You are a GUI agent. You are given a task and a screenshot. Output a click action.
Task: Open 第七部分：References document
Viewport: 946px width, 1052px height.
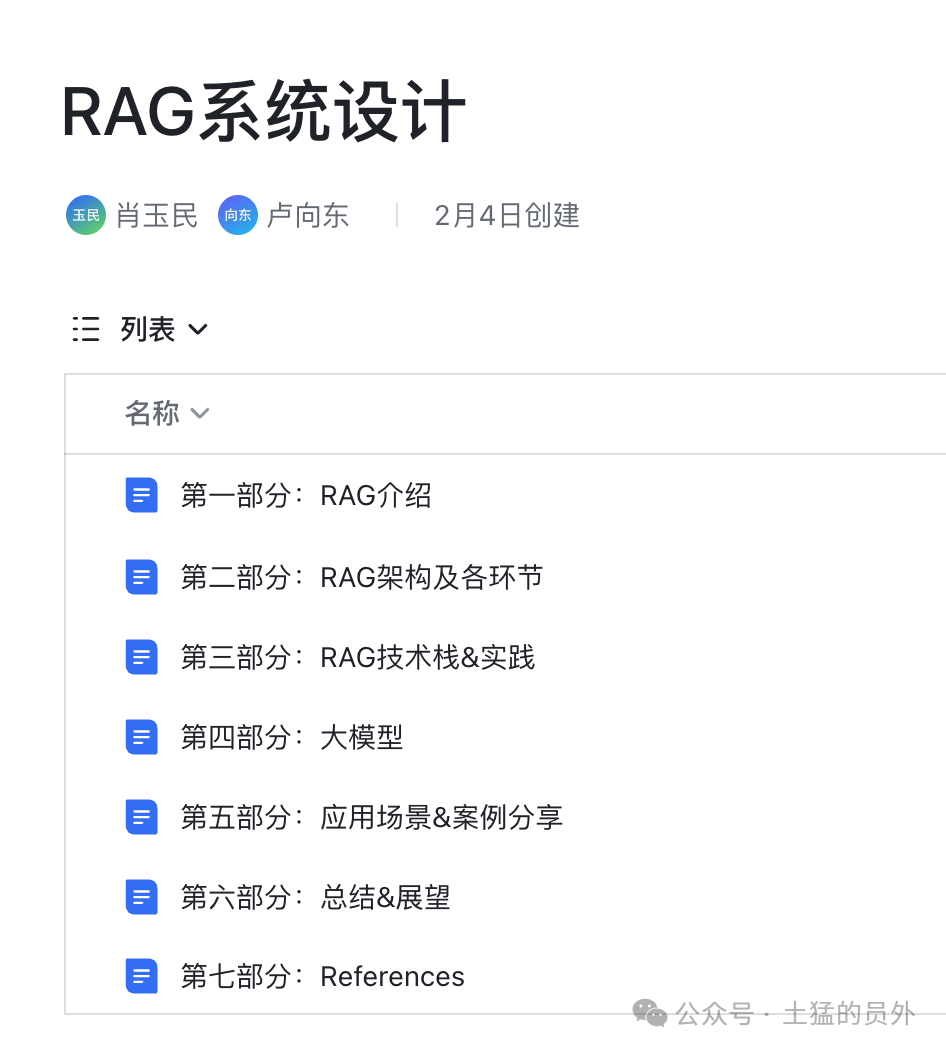click(x=322, y=977)
